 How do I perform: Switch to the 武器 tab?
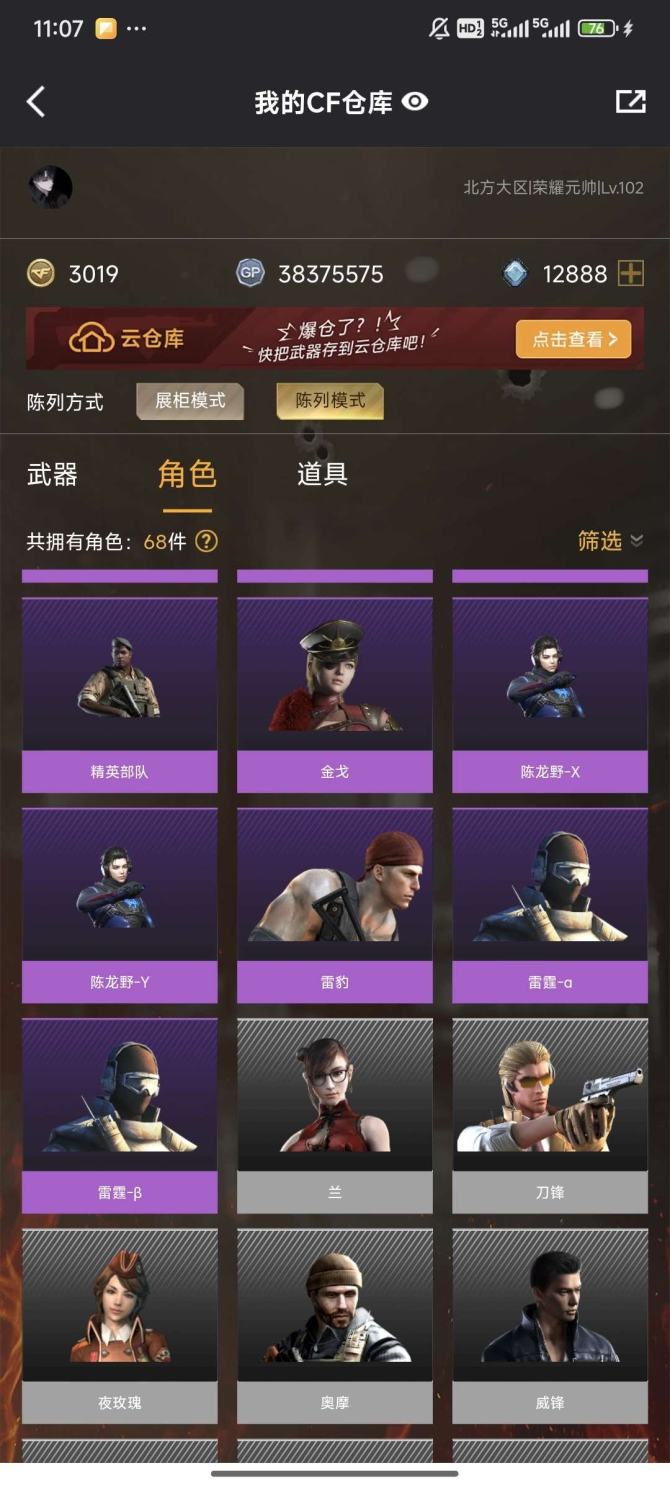click(52, 474)
